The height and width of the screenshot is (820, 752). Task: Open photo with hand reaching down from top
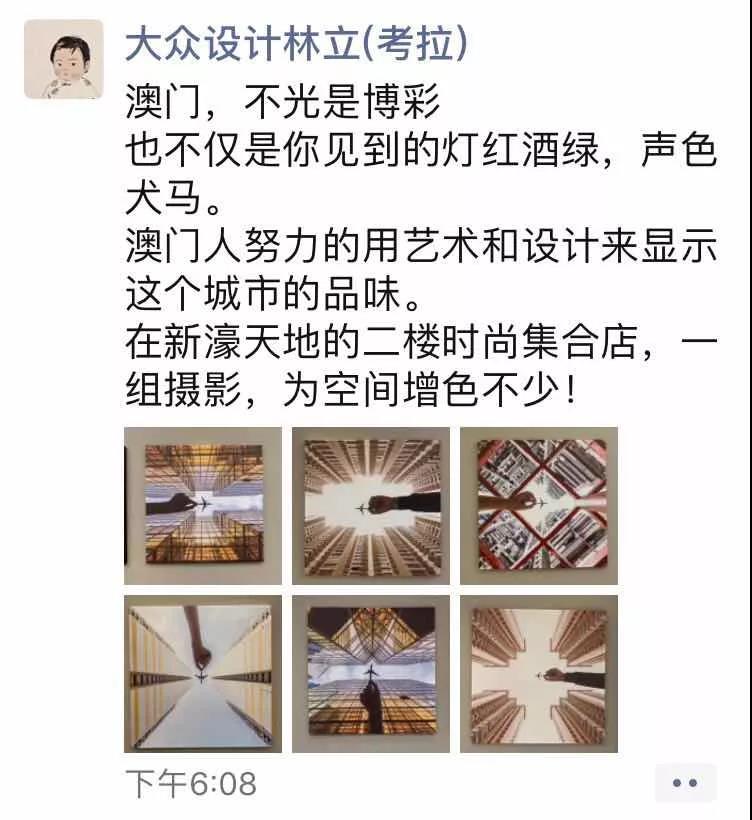[203, 674]
